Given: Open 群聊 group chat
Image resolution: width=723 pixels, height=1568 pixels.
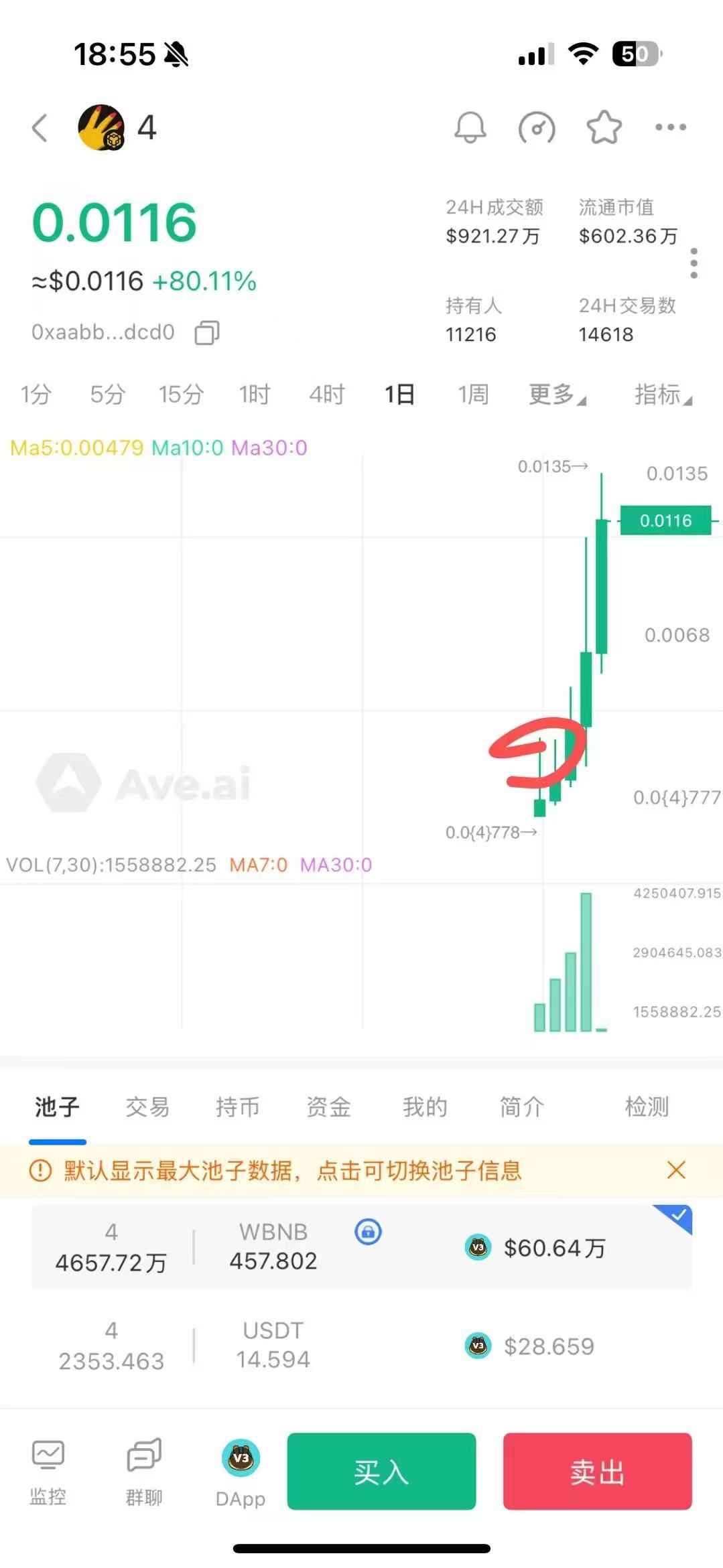Looking at the screenshot, I should [144, 1472].
